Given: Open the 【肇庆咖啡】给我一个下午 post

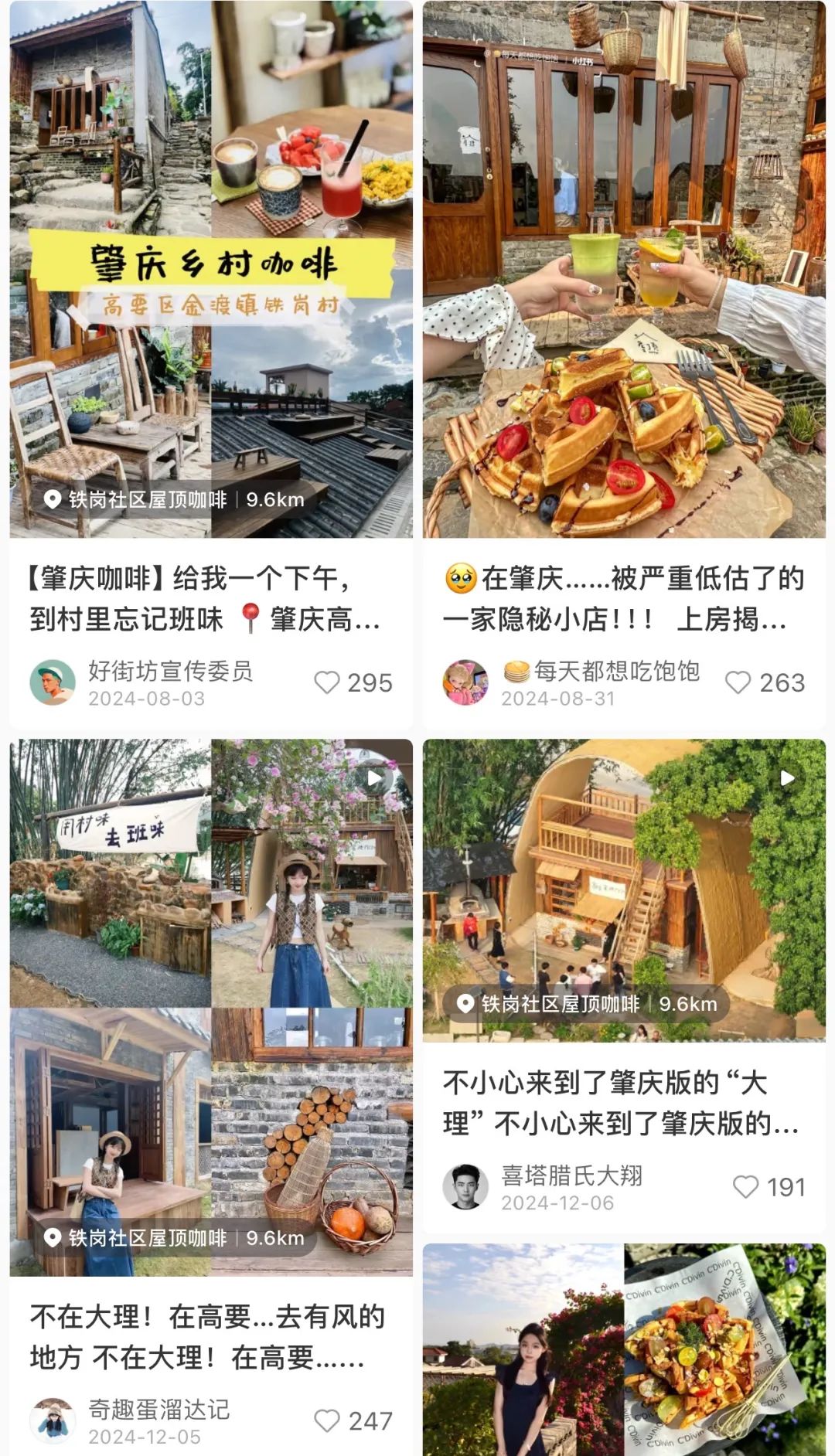Looking at the screenshot, I should pos(205,598).
